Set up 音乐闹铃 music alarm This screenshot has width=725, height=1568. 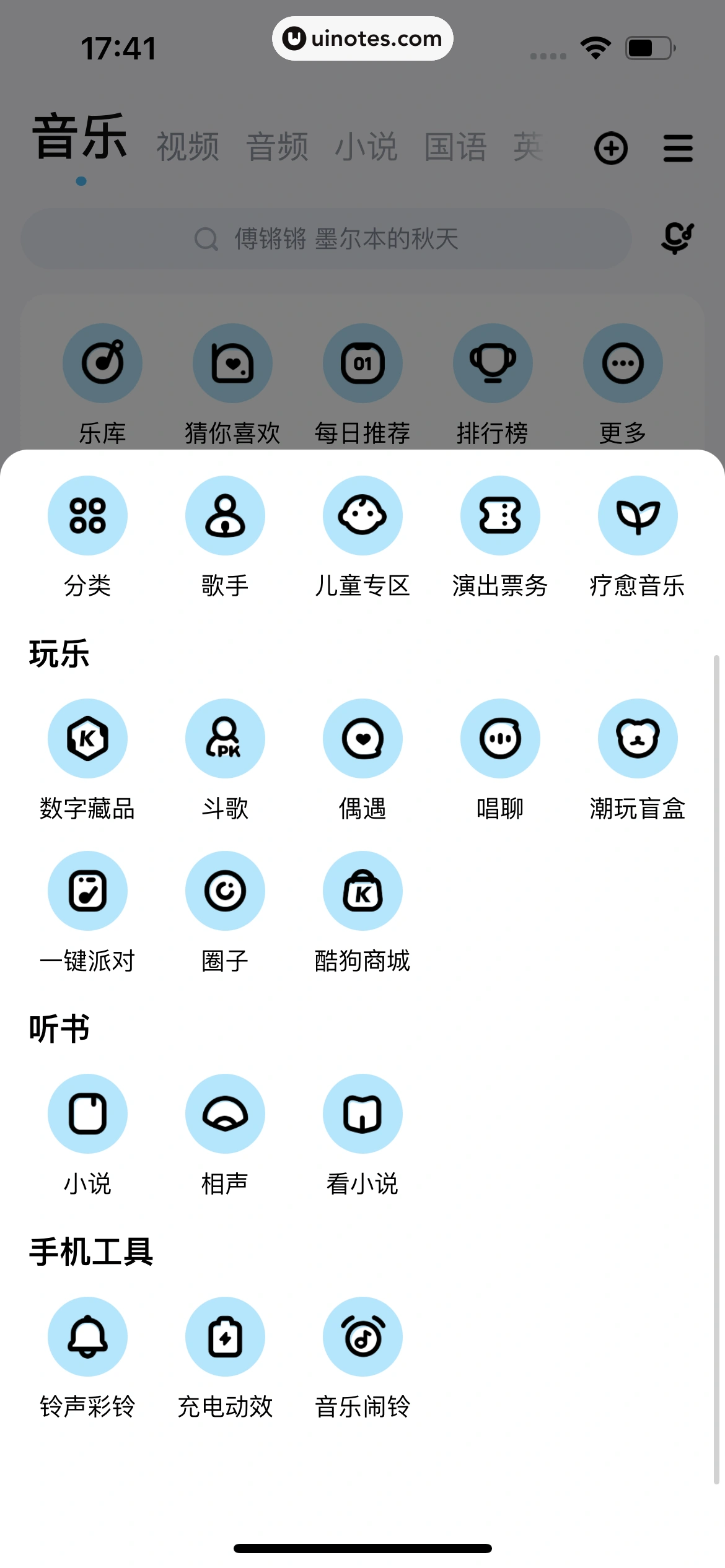tap(362, 1337)
